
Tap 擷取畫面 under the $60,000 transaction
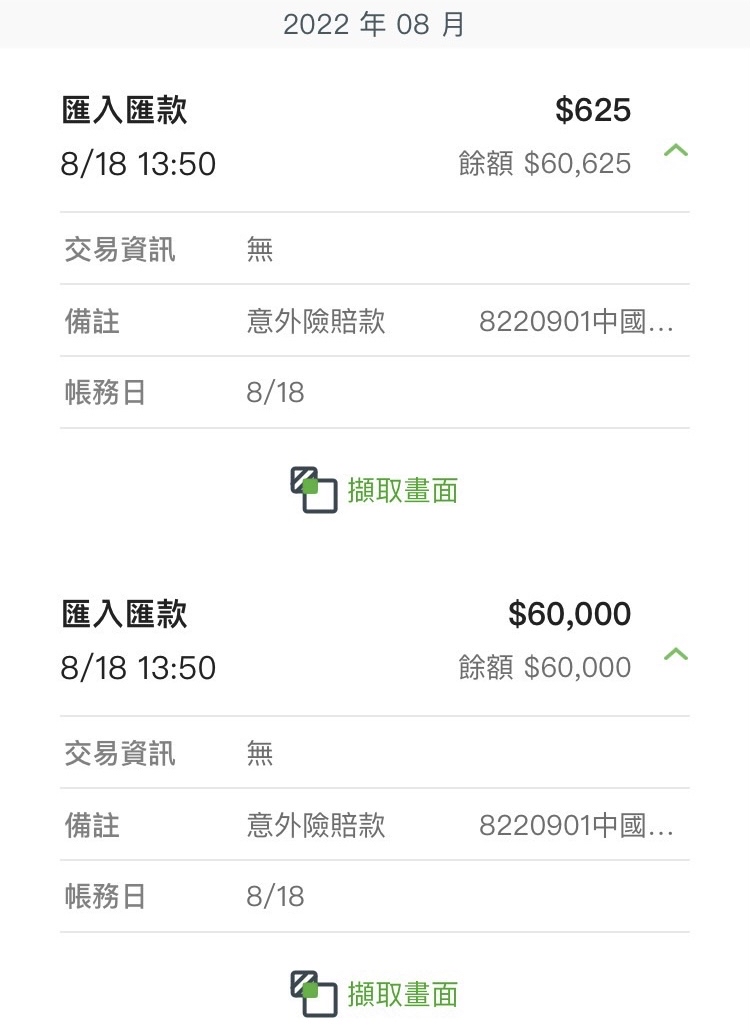coord(375,994)
